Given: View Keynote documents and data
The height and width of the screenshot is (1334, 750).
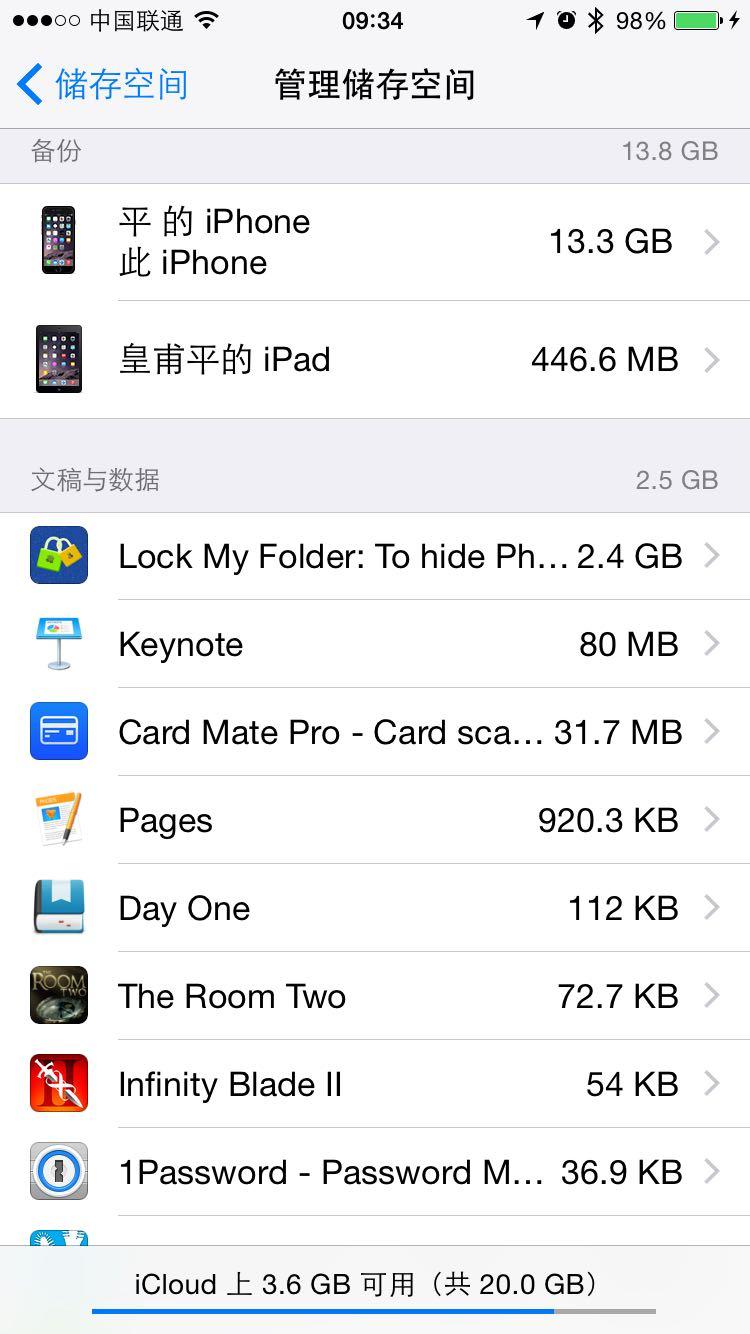Looking at the screenshot, I should tap(375, 644).
